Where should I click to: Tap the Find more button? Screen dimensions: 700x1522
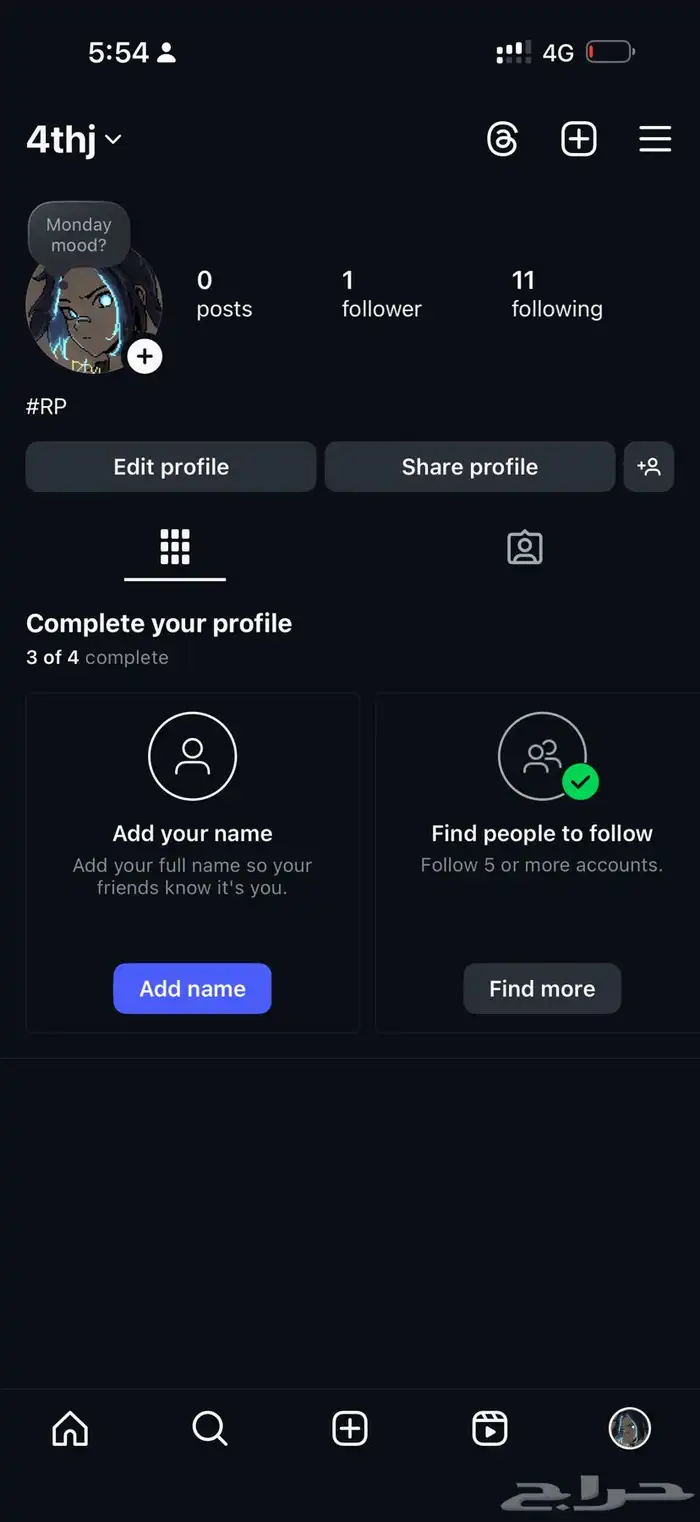pyautogui.click(x=542, y=988)
